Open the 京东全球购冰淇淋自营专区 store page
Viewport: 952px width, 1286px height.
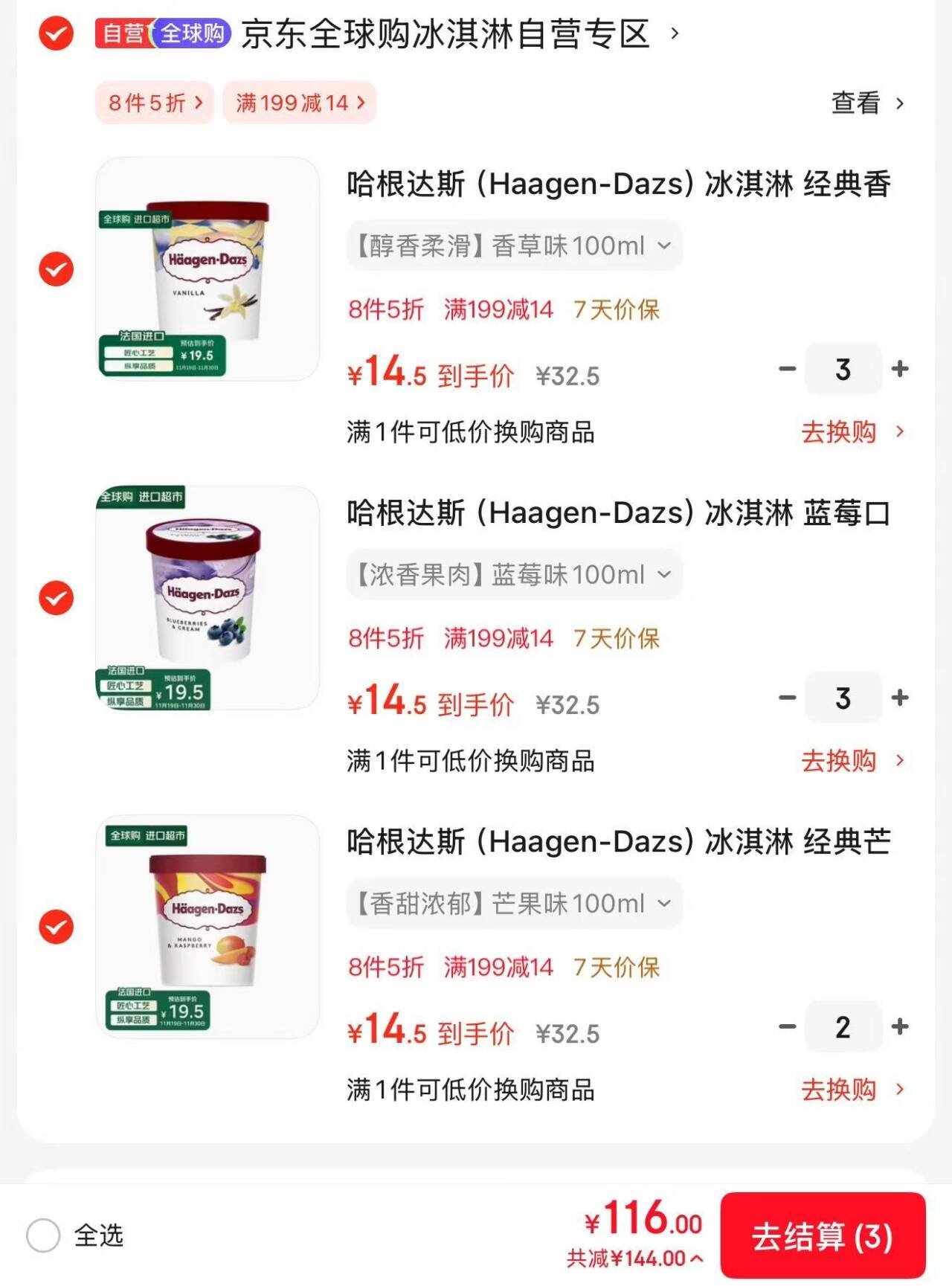pos(446,34)
